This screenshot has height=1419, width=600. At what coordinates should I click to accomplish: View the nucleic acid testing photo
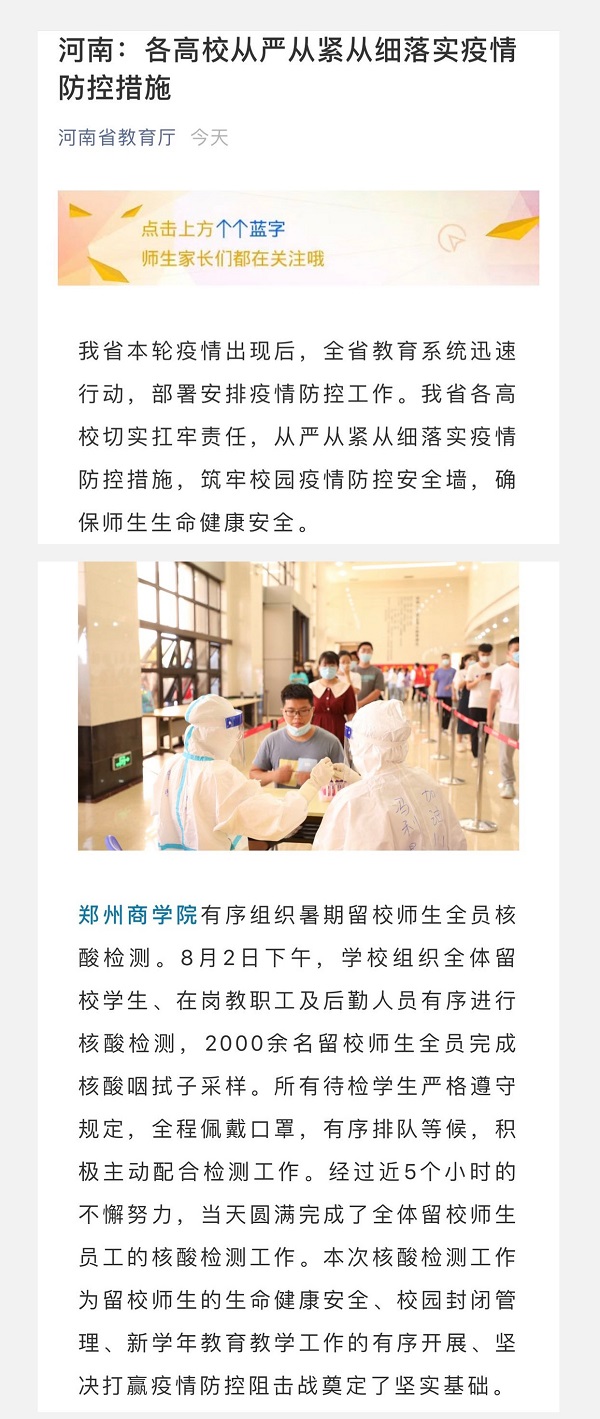[x=298, y=705]
